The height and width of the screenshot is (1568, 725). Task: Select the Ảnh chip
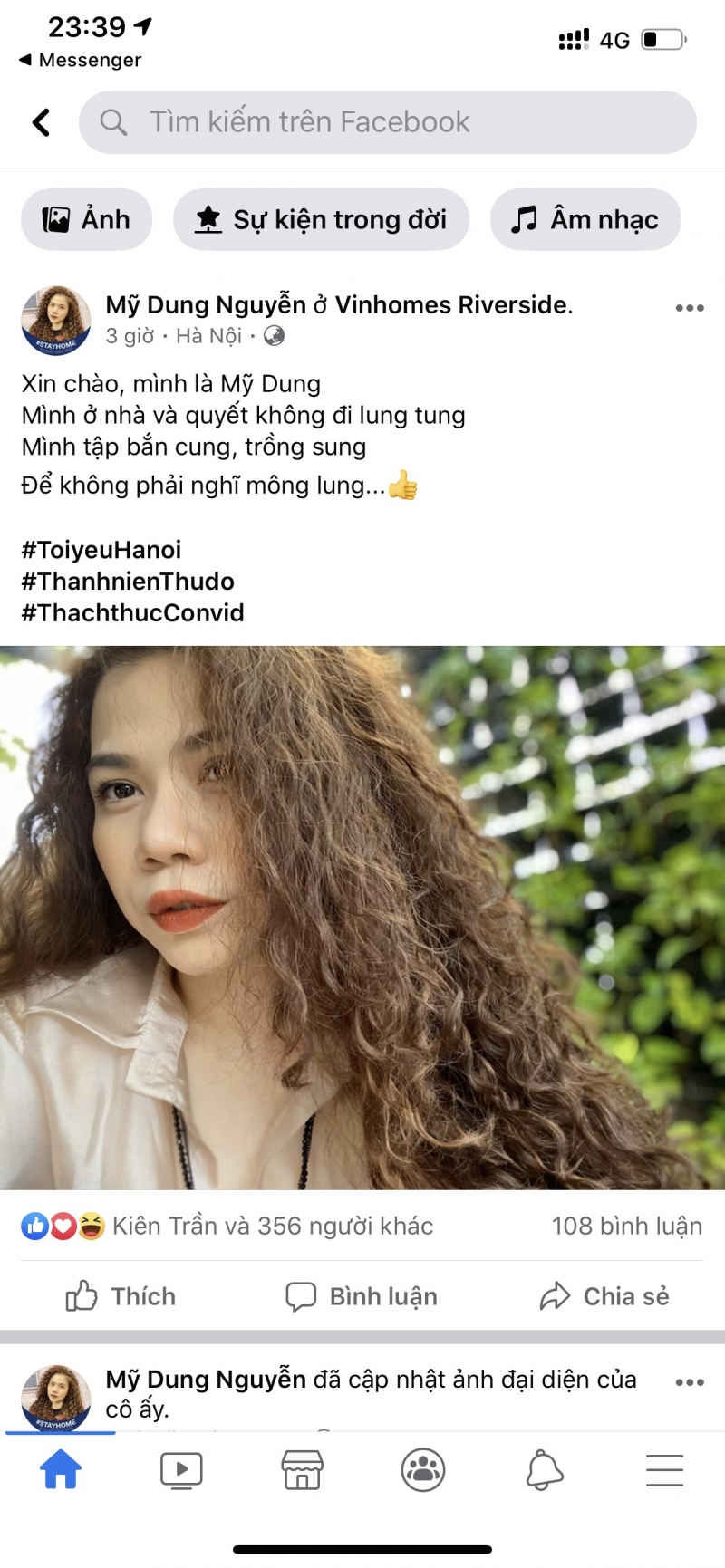coord(87,219)
